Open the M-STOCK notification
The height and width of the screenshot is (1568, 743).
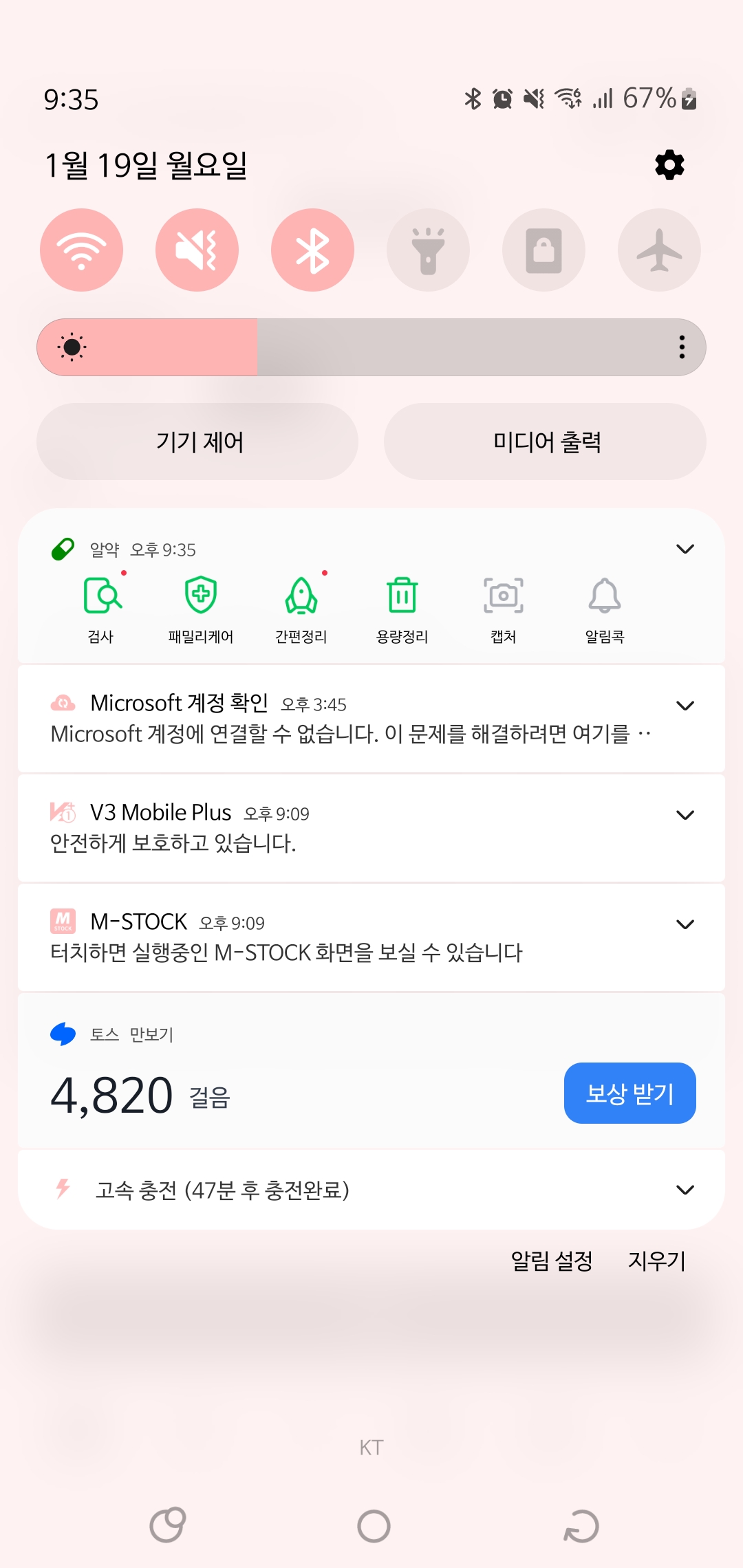pos(344,937)
